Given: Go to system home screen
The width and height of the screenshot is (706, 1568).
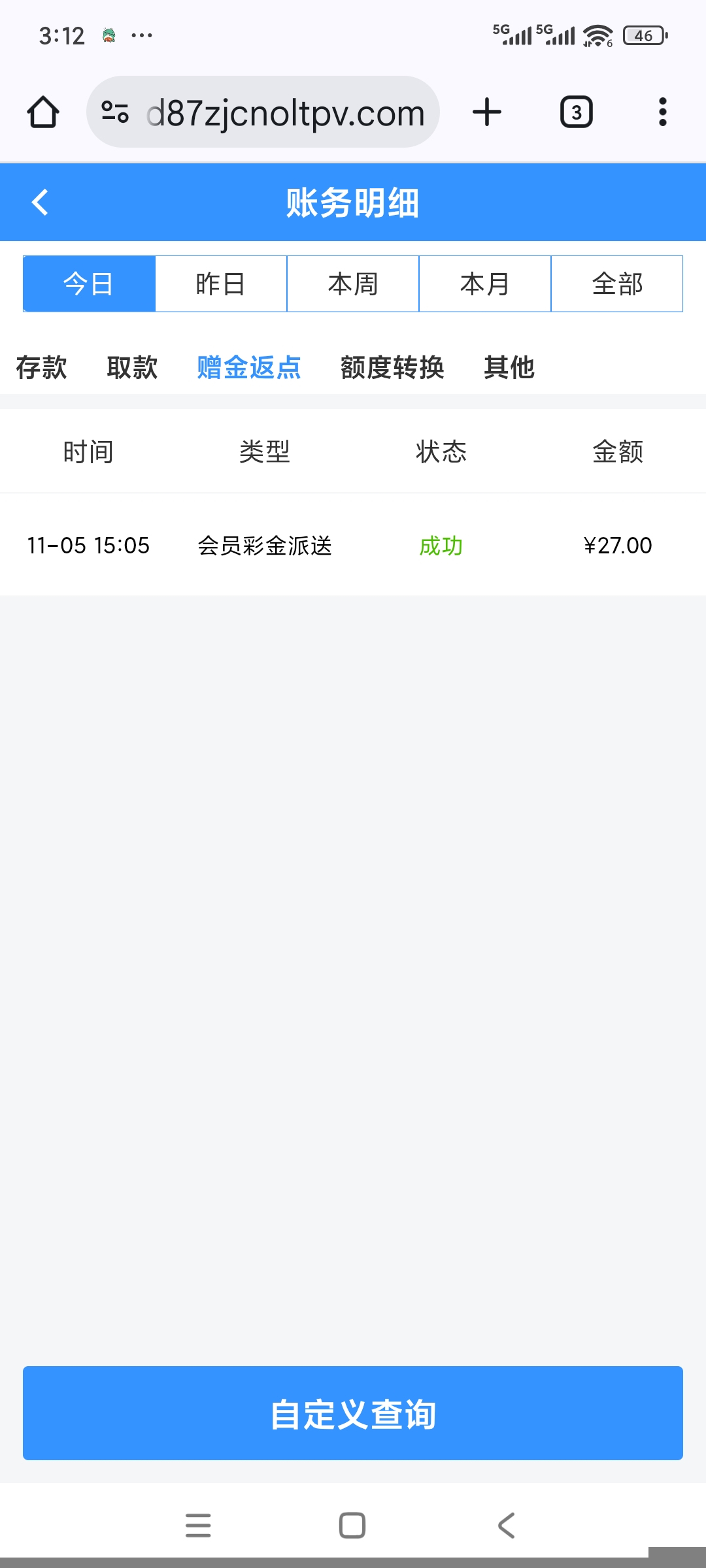Looking at the screenshot, I should 352,1526.
